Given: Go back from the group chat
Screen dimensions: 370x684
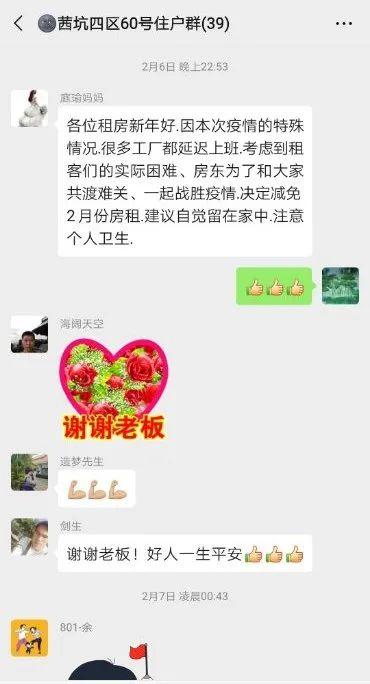Looking at the screenshot, I should (18, 23).
